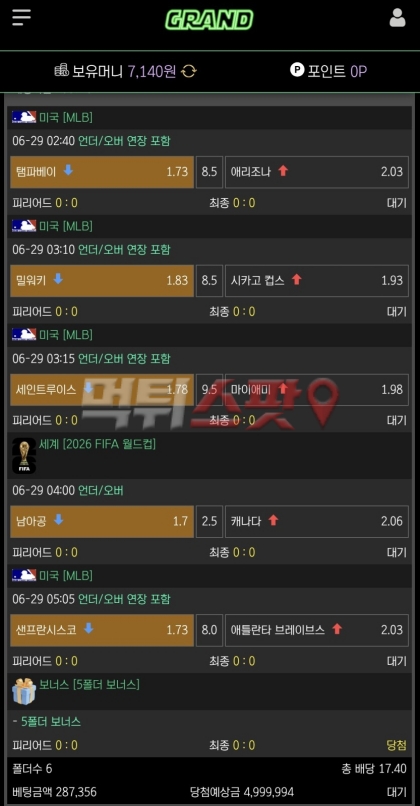Select the 캐나다 2.06 over option
Viewport: 420px width, 806px height.
click(317, 522)
